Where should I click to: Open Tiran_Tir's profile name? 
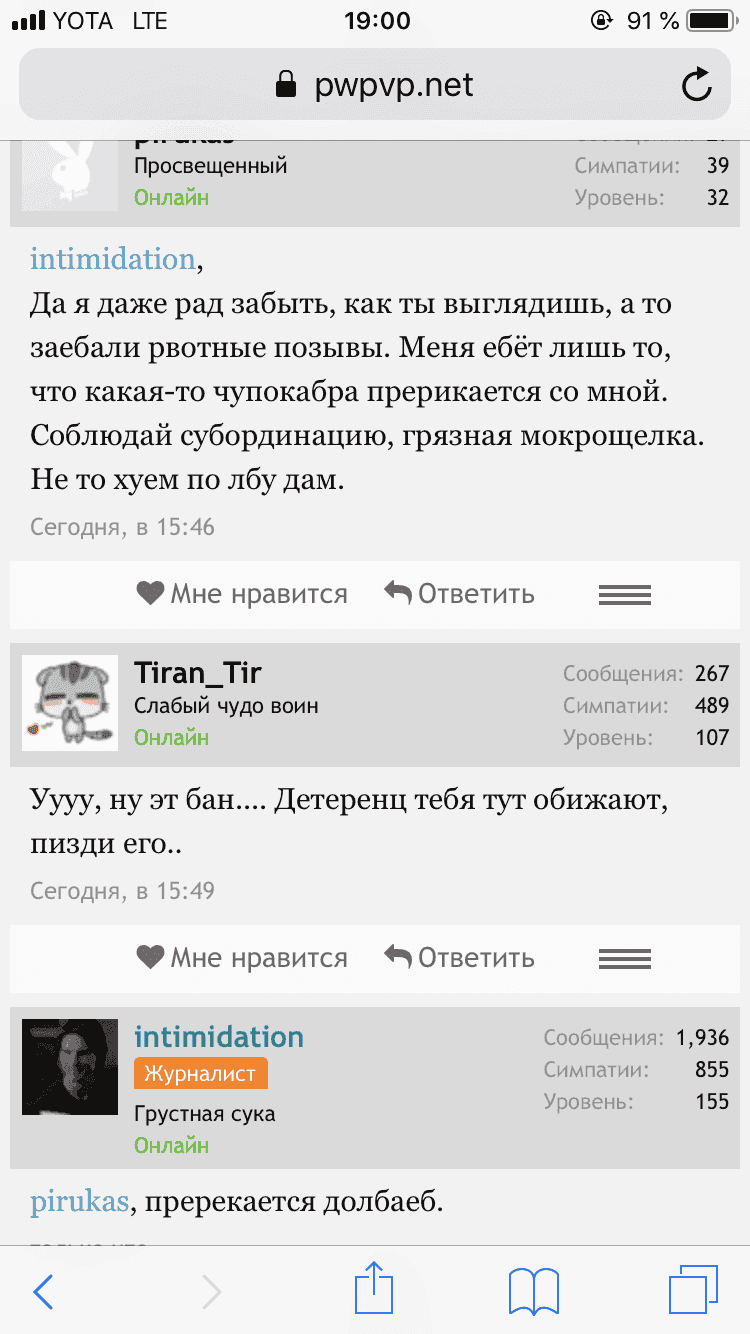pyautogui.click(x=198, y=672)
